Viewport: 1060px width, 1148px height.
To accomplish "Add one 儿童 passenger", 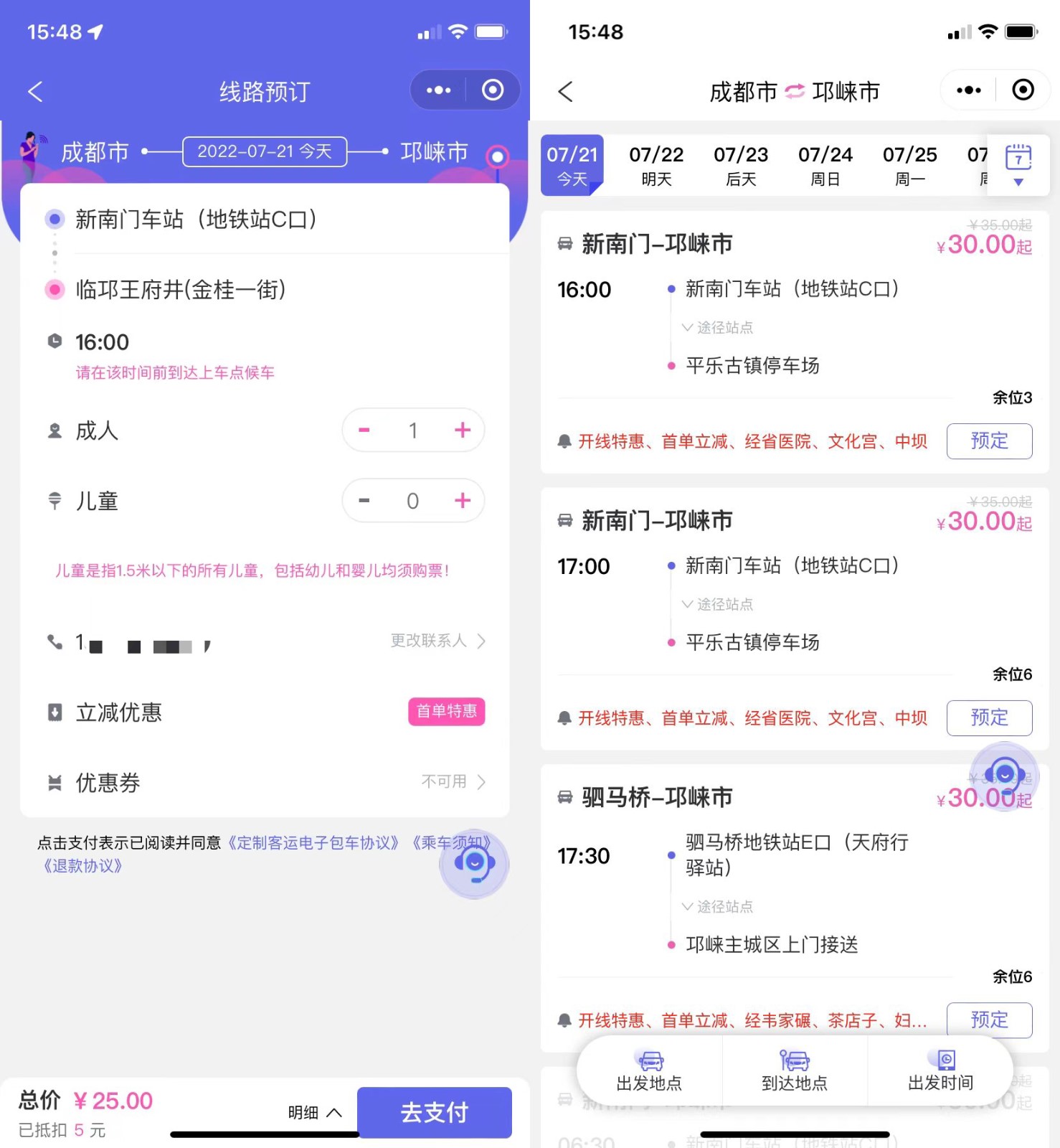I will coord(463,500).
